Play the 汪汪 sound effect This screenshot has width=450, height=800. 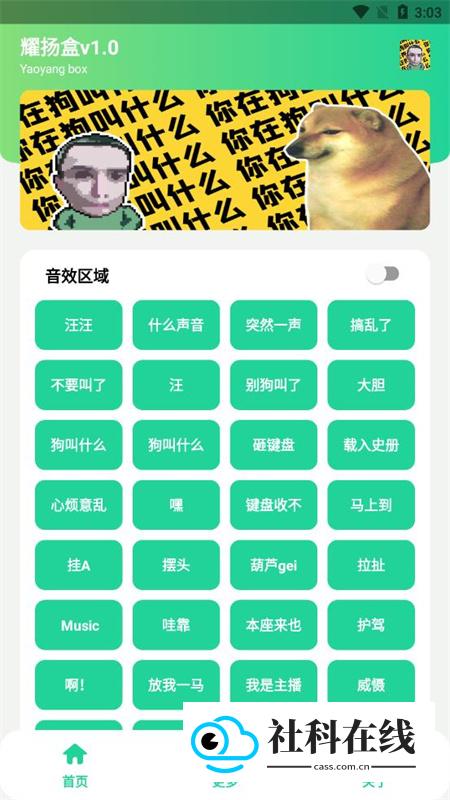coord(79,325)
